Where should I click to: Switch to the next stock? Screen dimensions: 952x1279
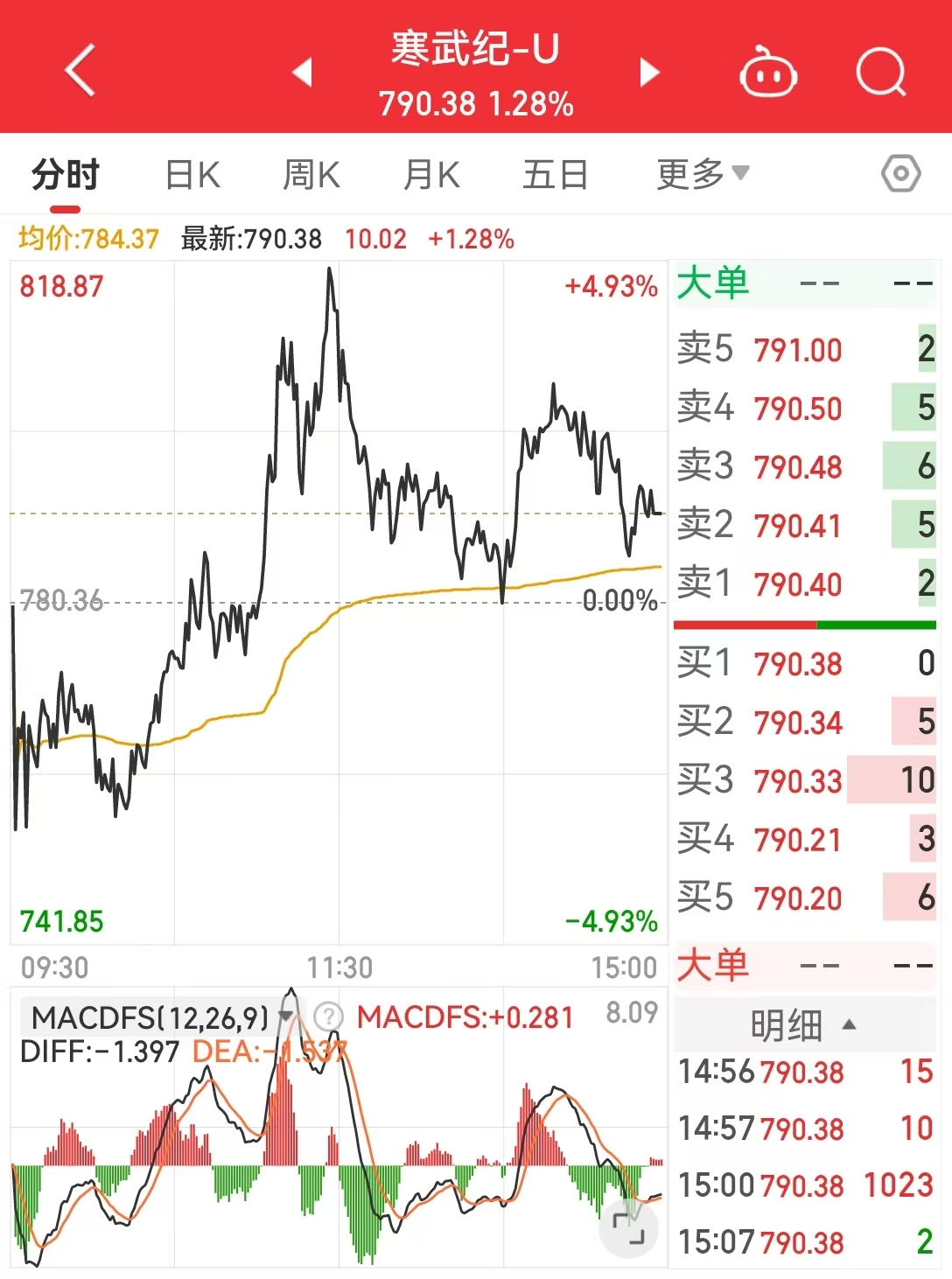[648, 72]
